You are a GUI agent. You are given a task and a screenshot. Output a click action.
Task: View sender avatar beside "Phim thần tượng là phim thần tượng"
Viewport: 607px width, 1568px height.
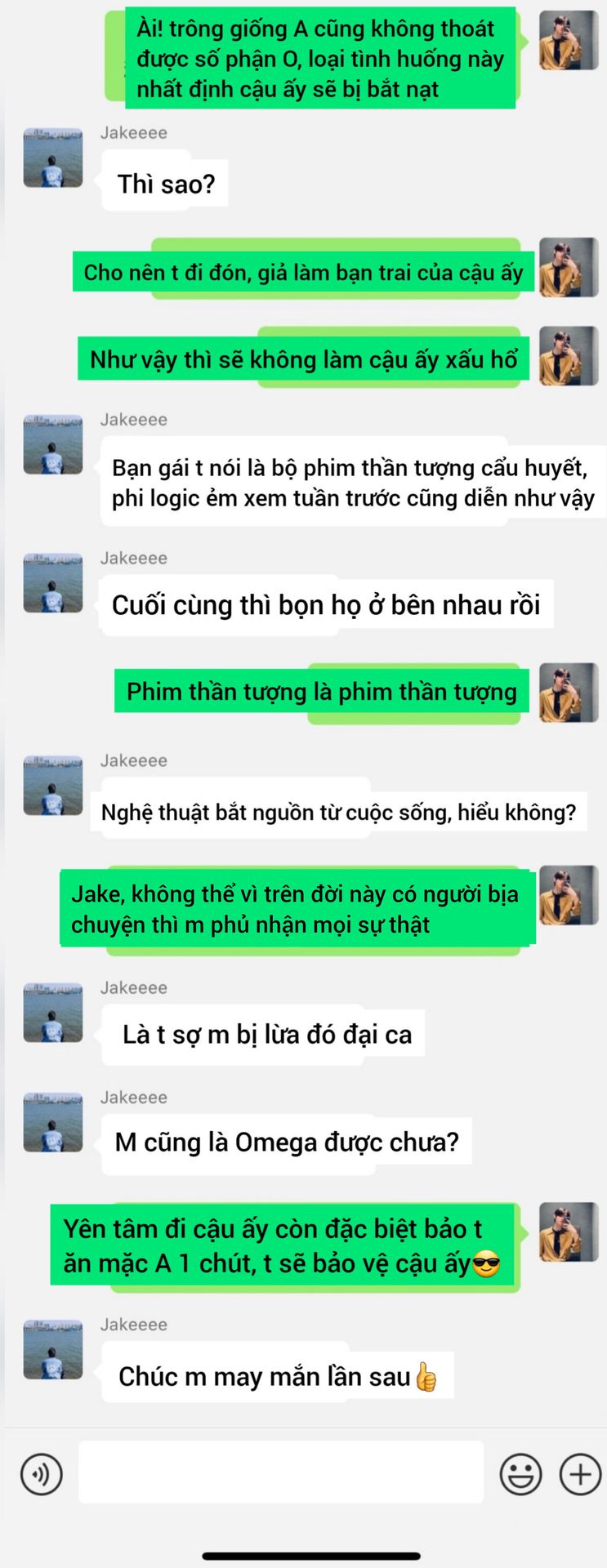click(x=569, y=693)
